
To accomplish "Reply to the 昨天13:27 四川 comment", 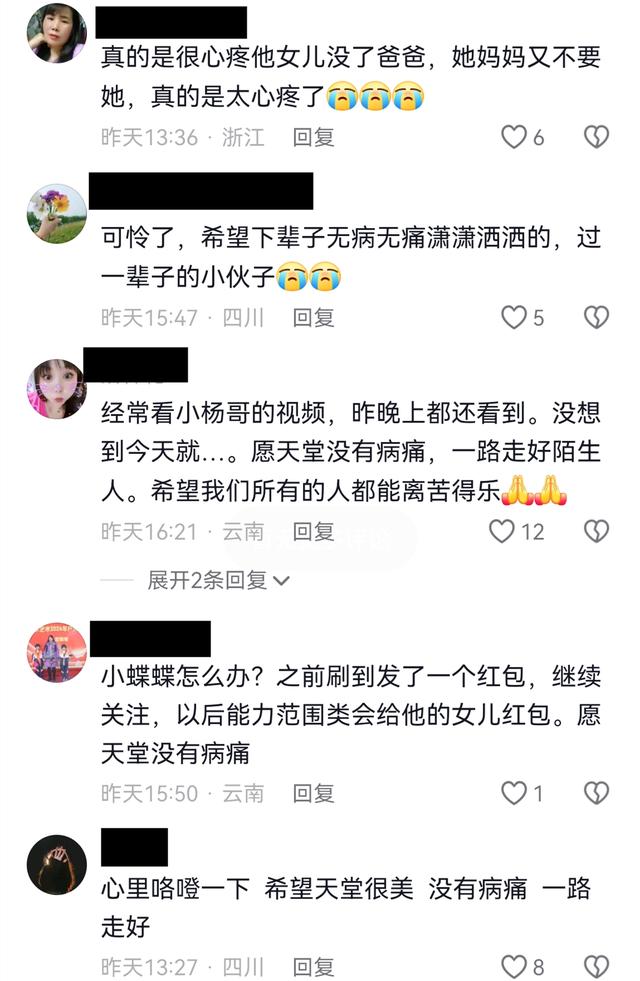I will (x=313, y=967).
